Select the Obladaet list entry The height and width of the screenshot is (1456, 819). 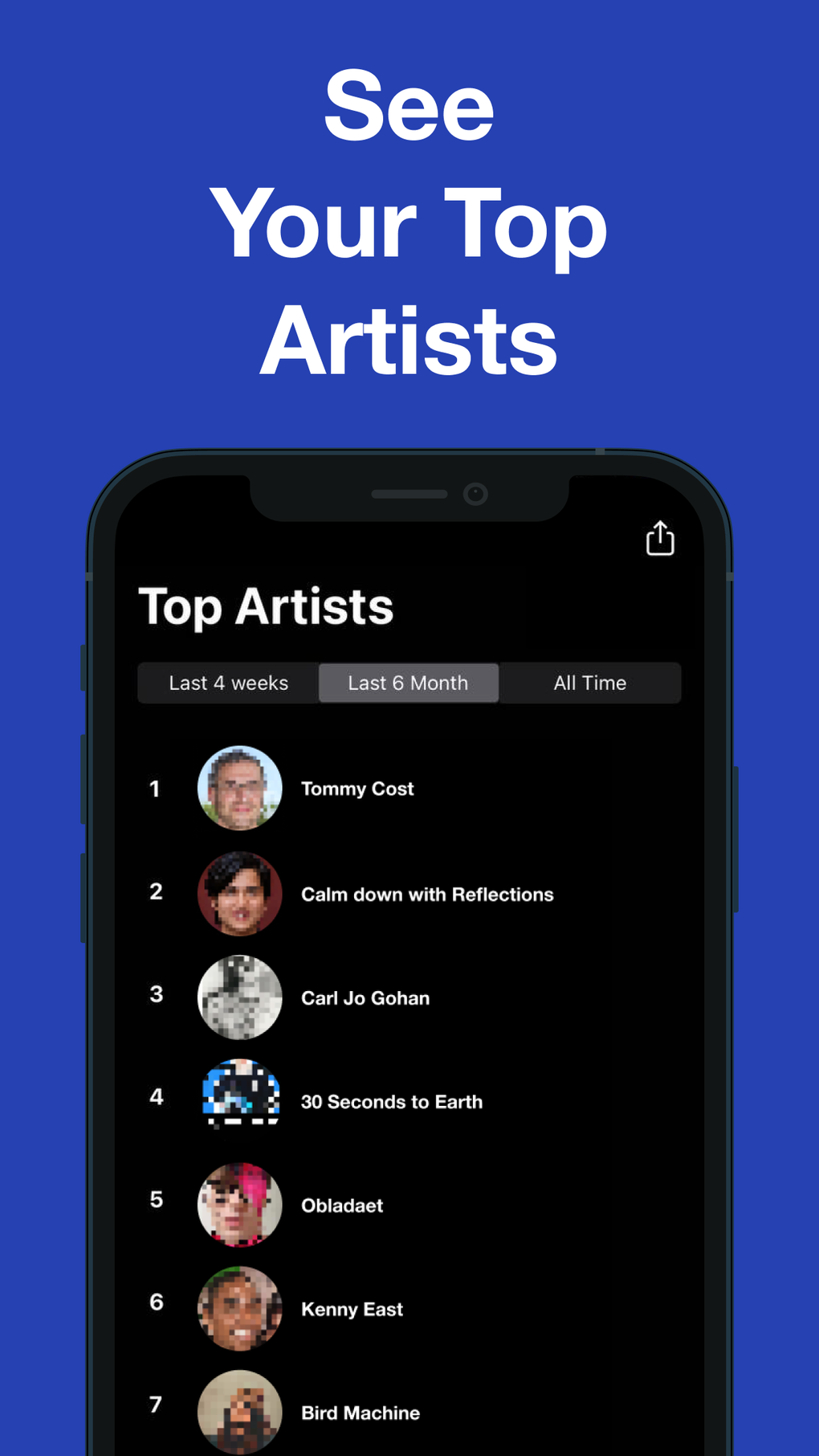[342, 1205]
